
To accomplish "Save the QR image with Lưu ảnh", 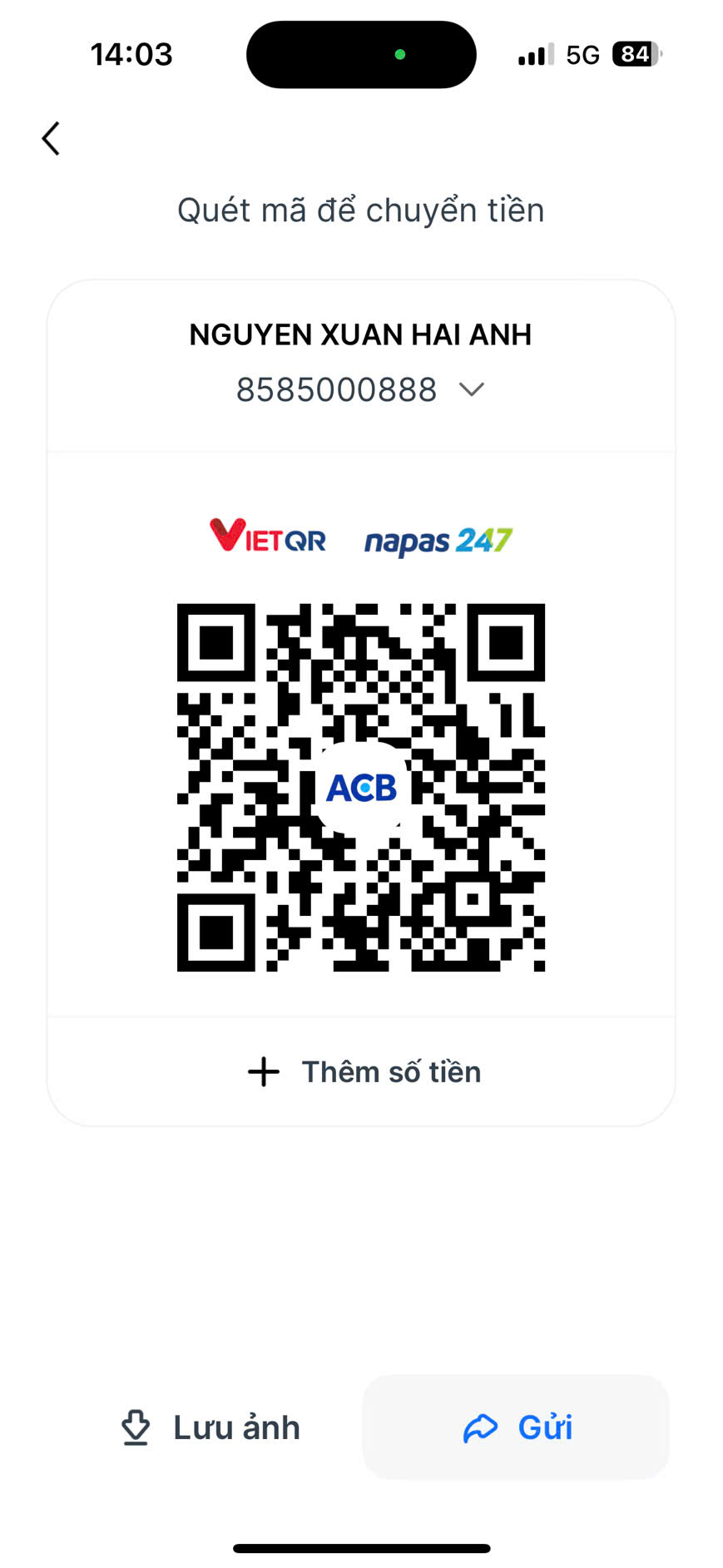I will tap(210, 1427).
